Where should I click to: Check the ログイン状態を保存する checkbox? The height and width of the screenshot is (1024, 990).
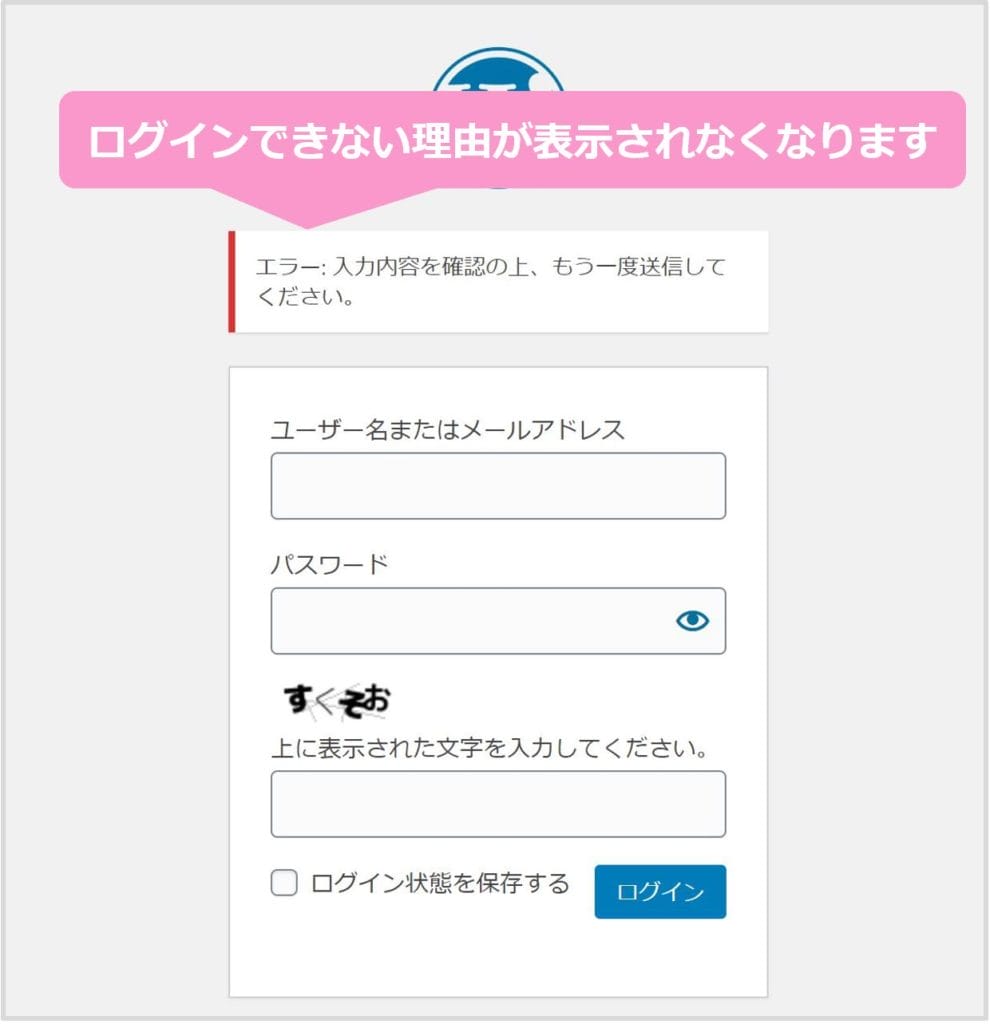(x=285, y=883)
